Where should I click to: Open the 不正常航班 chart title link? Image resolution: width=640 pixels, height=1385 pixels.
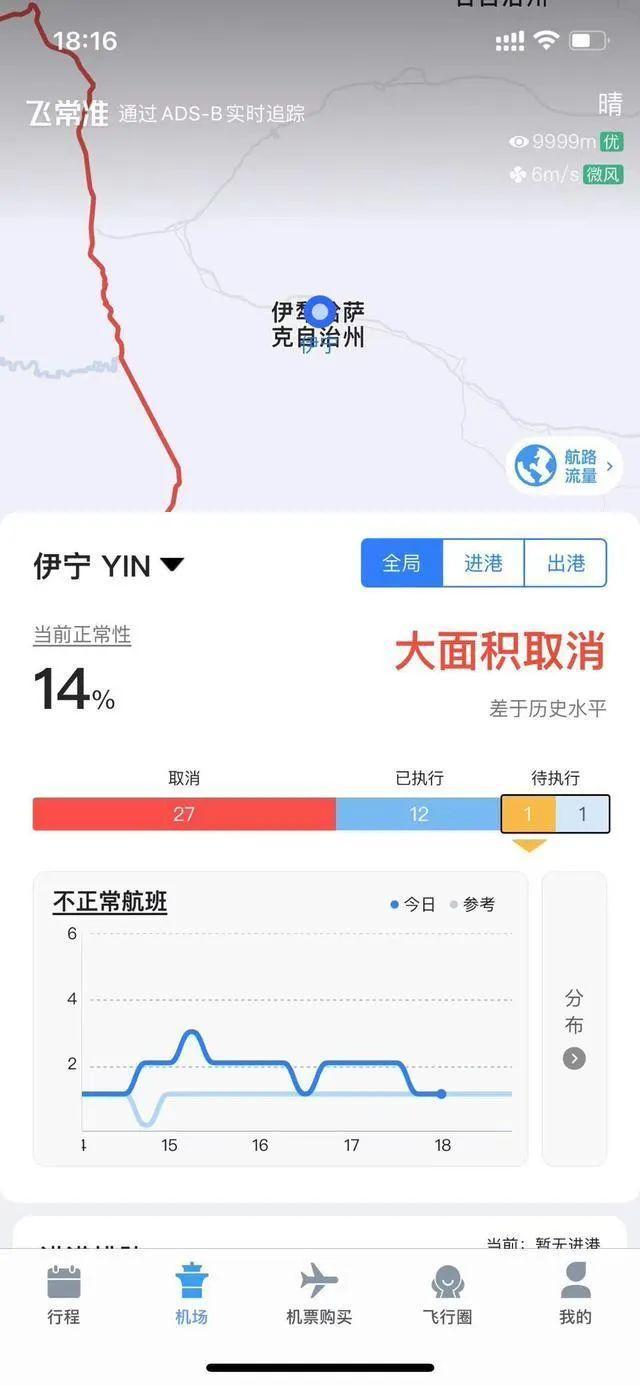pos(110,902)
